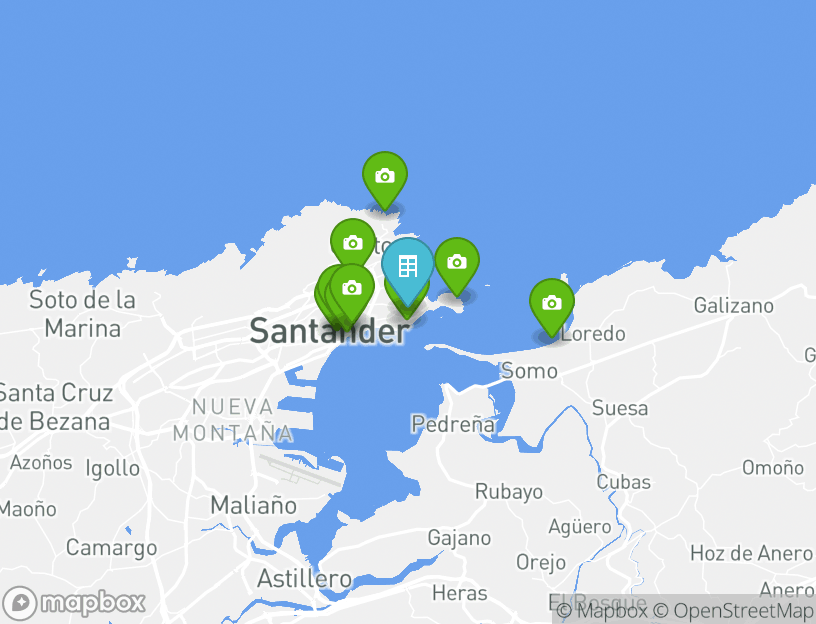Viewport: 816px width, 624px height.
Task: Open the camera pin just right of the blue marker
Action: (x=456, y=262)
